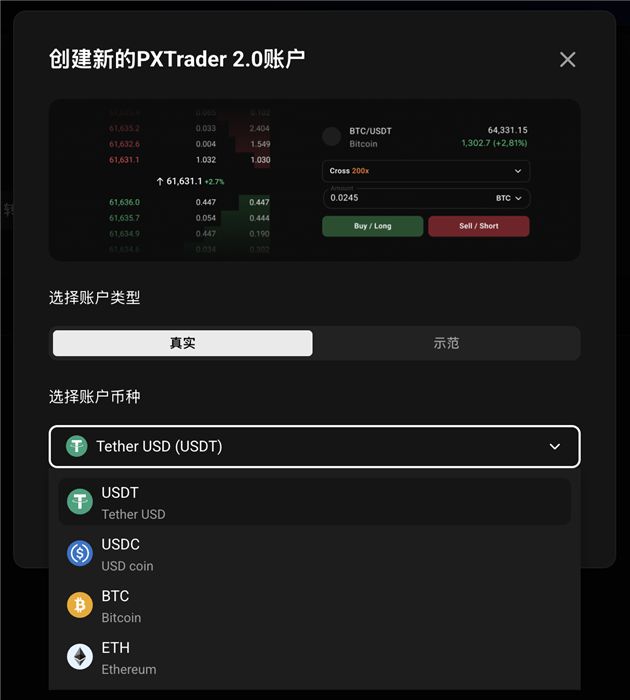
Task: Choose USDC USD coin option
Action: click(x=314, y=554)
